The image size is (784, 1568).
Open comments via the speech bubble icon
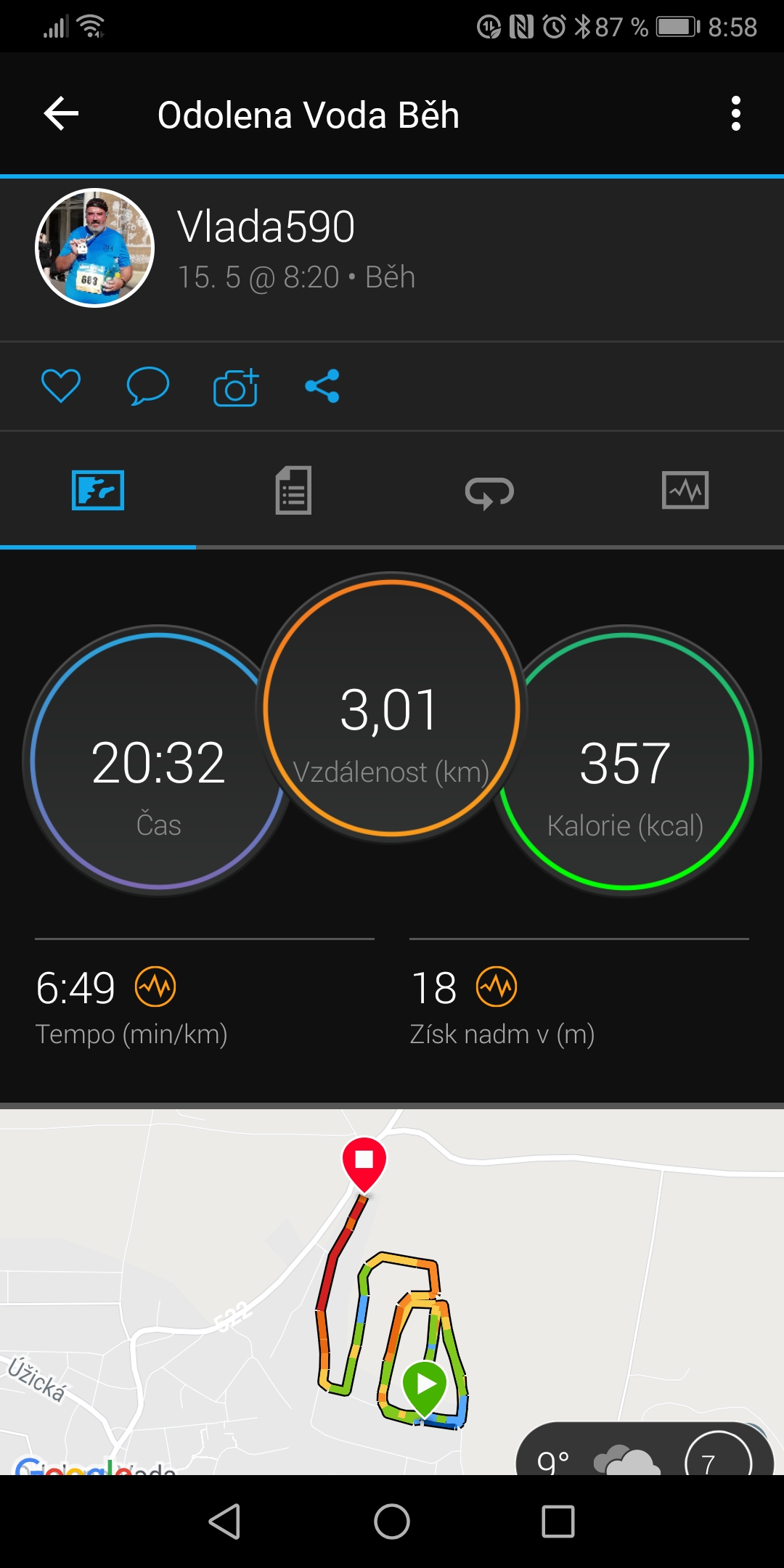tap(148, 385)
